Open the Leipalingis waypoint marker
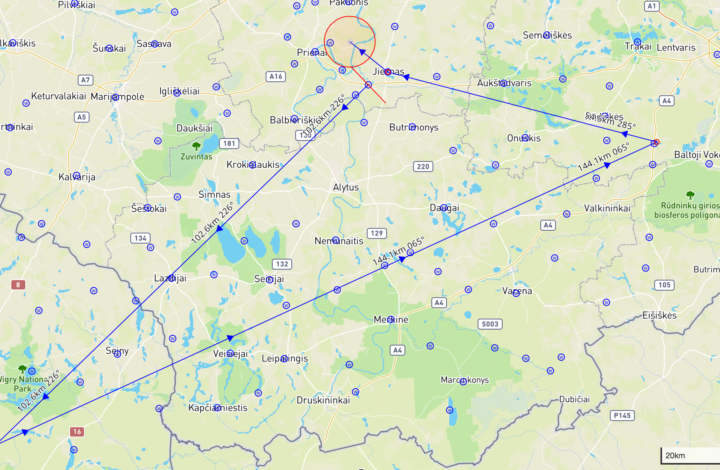 284,358
